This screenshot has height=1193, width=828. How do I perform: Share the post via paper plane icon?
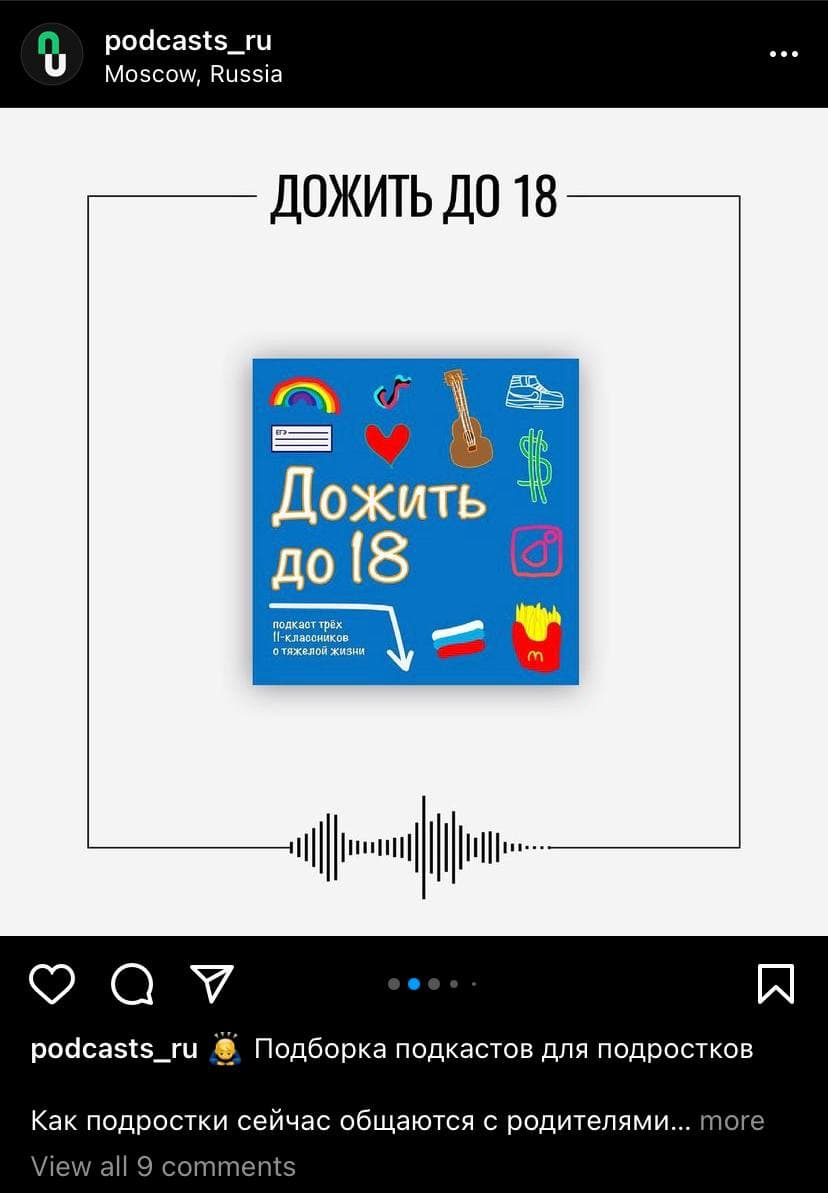coord(211,984)
